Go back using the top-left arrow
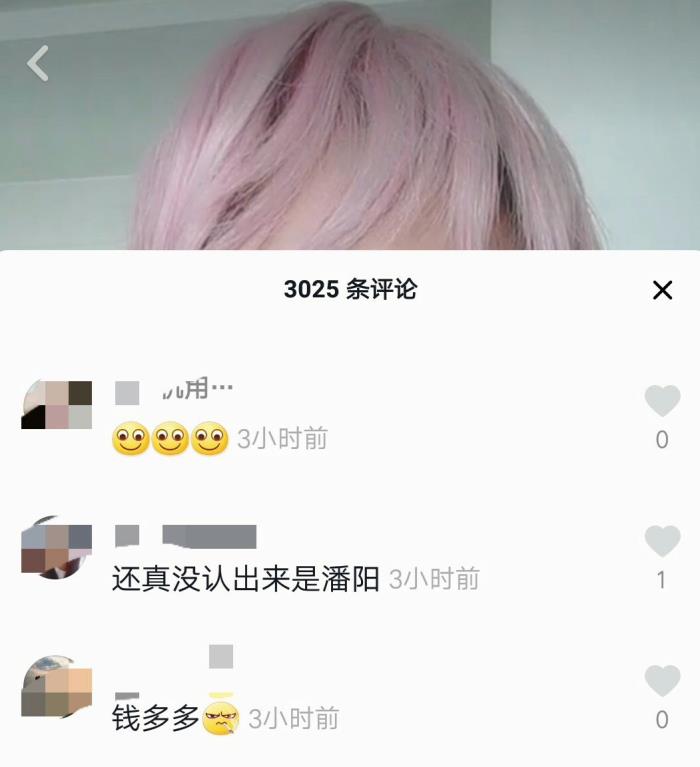Image resolution: width=700 pixels, height=767 pixels. pos(38,63)
